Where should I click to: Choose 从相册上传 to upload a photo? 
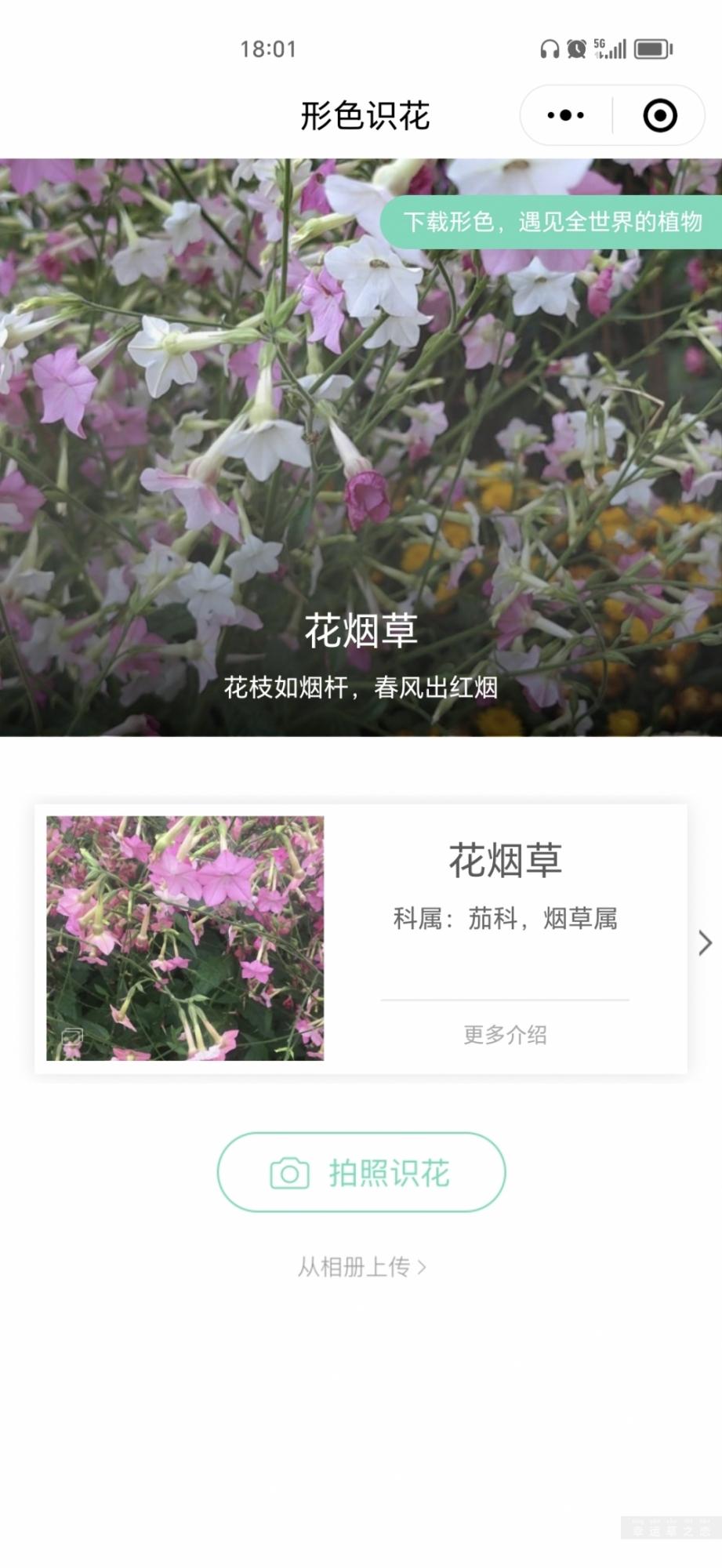(x=361, y=1267)
